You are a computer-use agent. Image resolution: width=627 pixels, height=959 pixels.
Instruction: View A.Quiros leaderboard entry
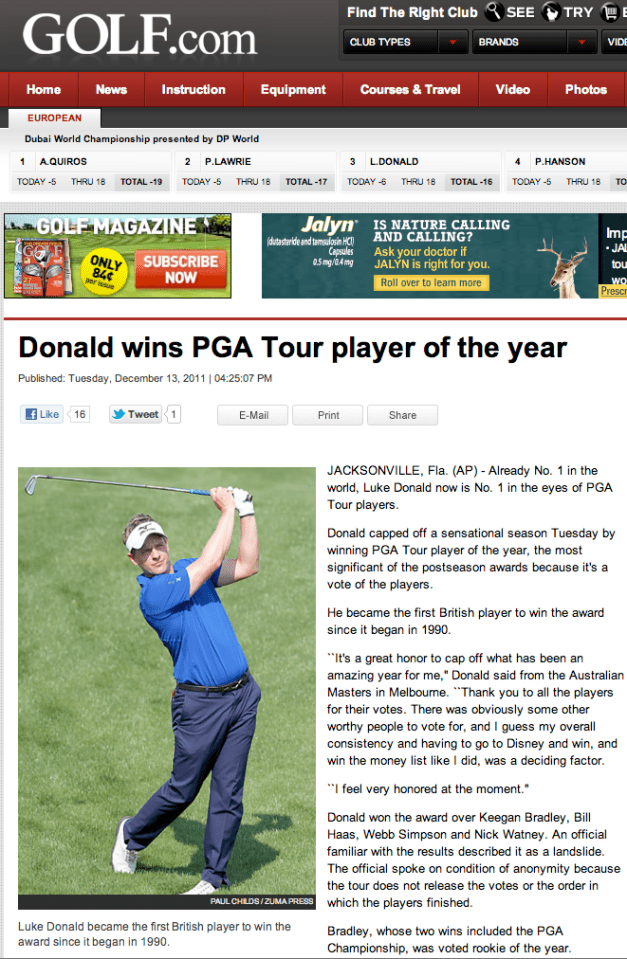click(62, 161)
